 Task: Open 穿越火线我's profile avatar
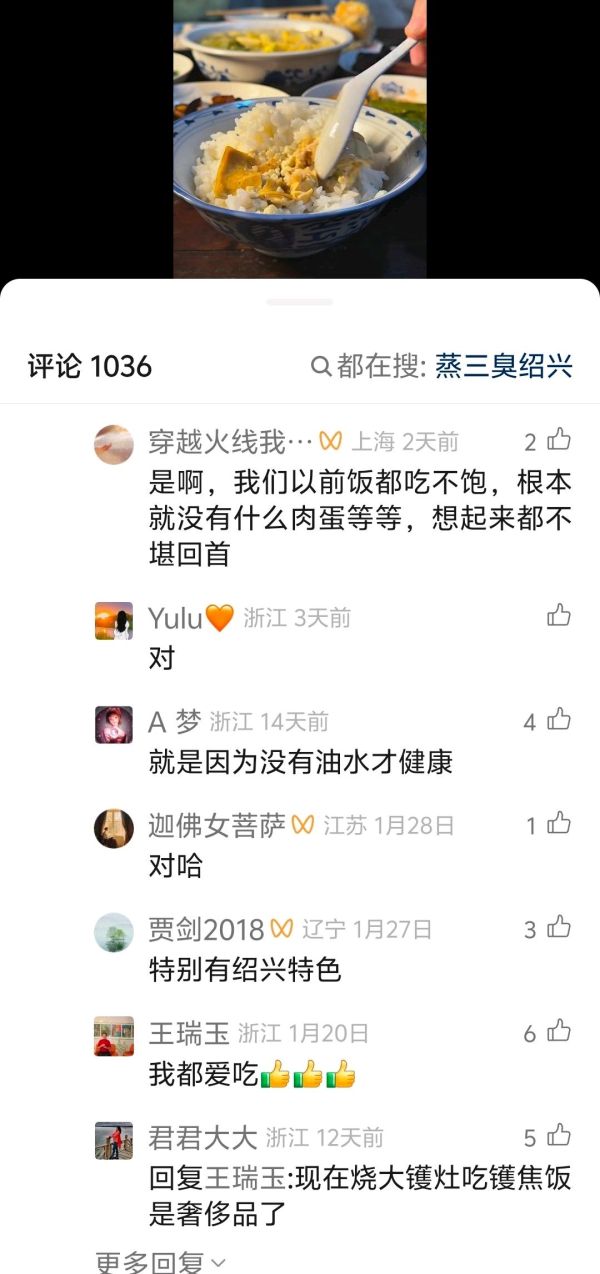pos(114,444)
